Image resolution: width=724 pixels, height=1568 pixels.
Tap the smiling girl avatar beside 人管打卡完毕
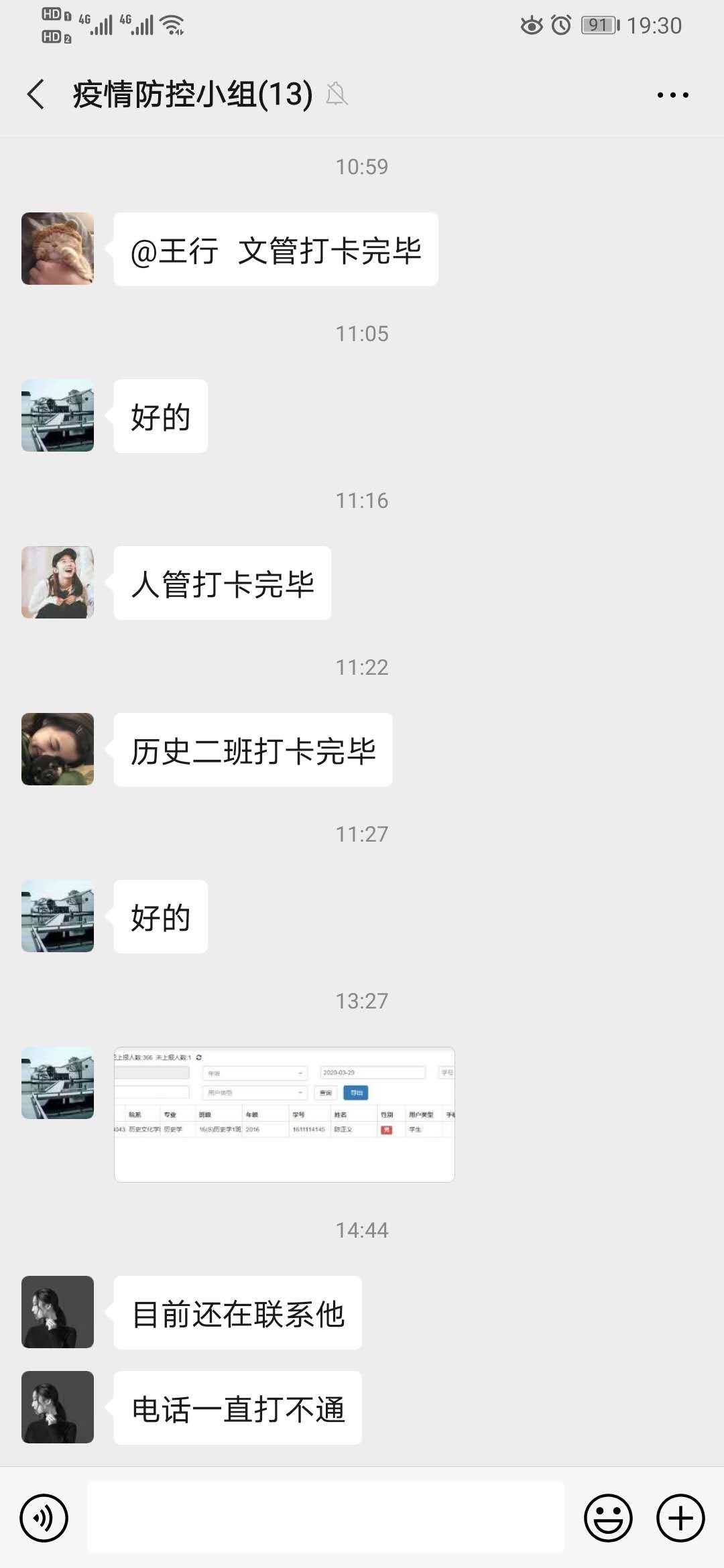pyautogui.click(x=57, y=582)
